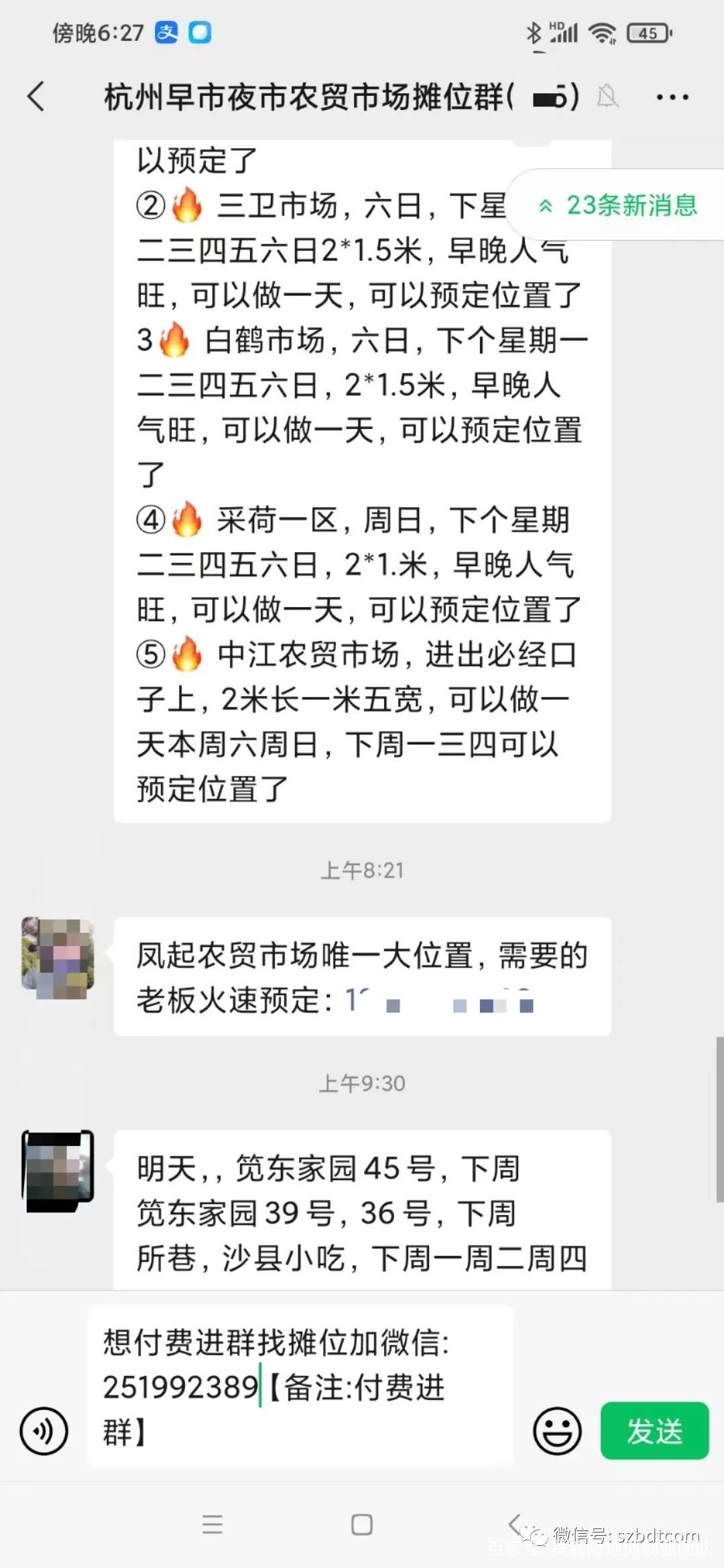
Task: Open the three-dot chat settings menu
Action: coord(672,98)
